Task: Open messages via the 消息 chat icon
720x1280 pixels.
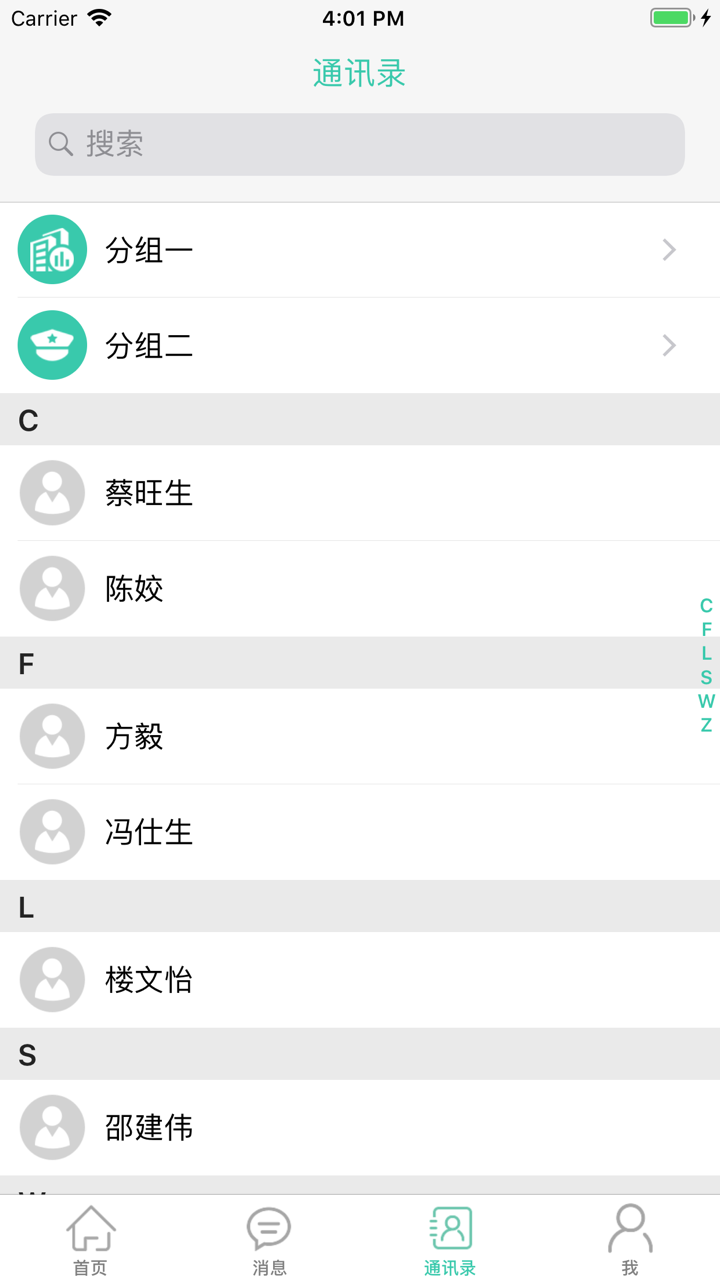Action: pos(269,1228)
